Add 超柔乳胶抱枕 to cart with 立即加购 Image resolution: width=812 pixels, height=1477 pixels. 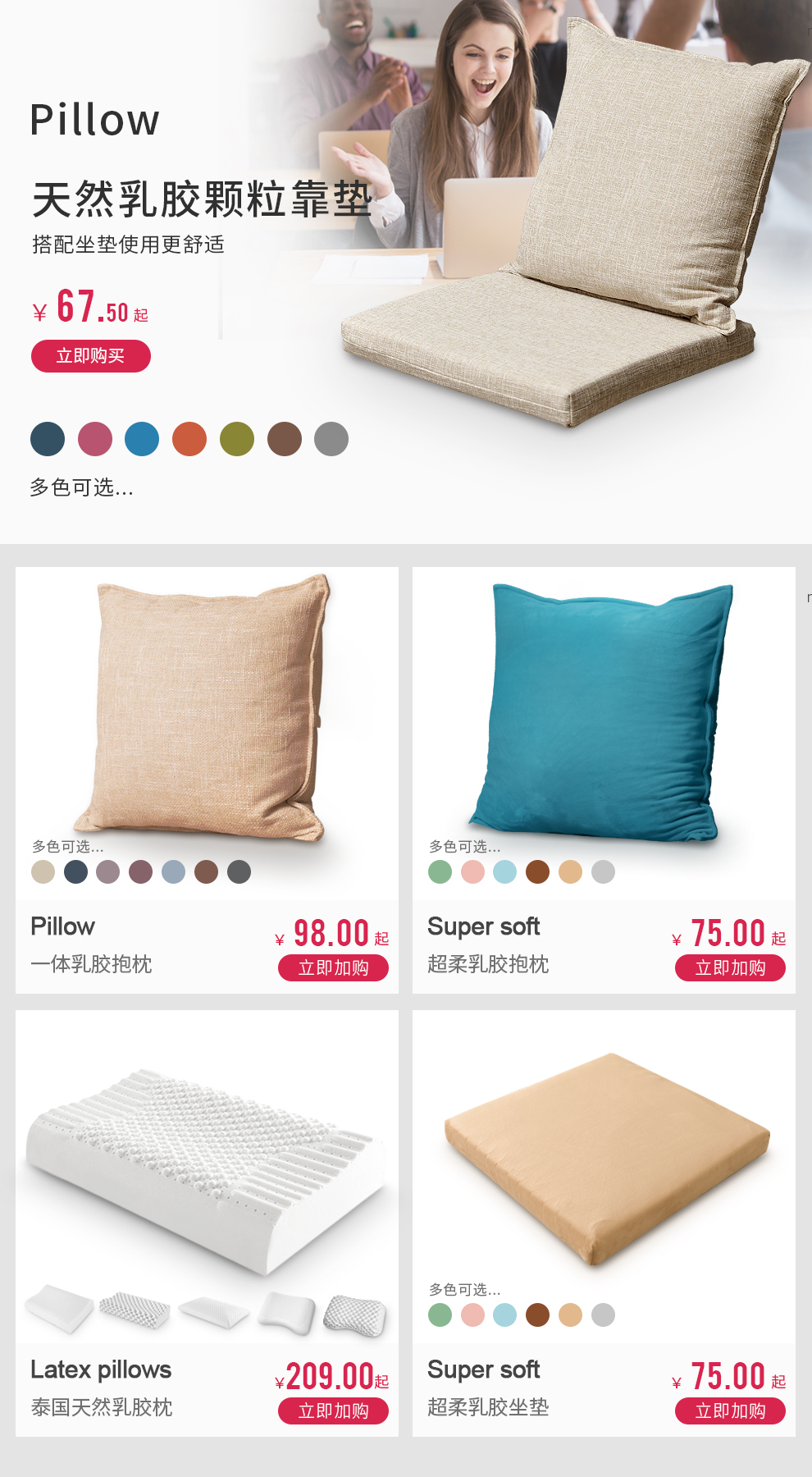(730, 968)
